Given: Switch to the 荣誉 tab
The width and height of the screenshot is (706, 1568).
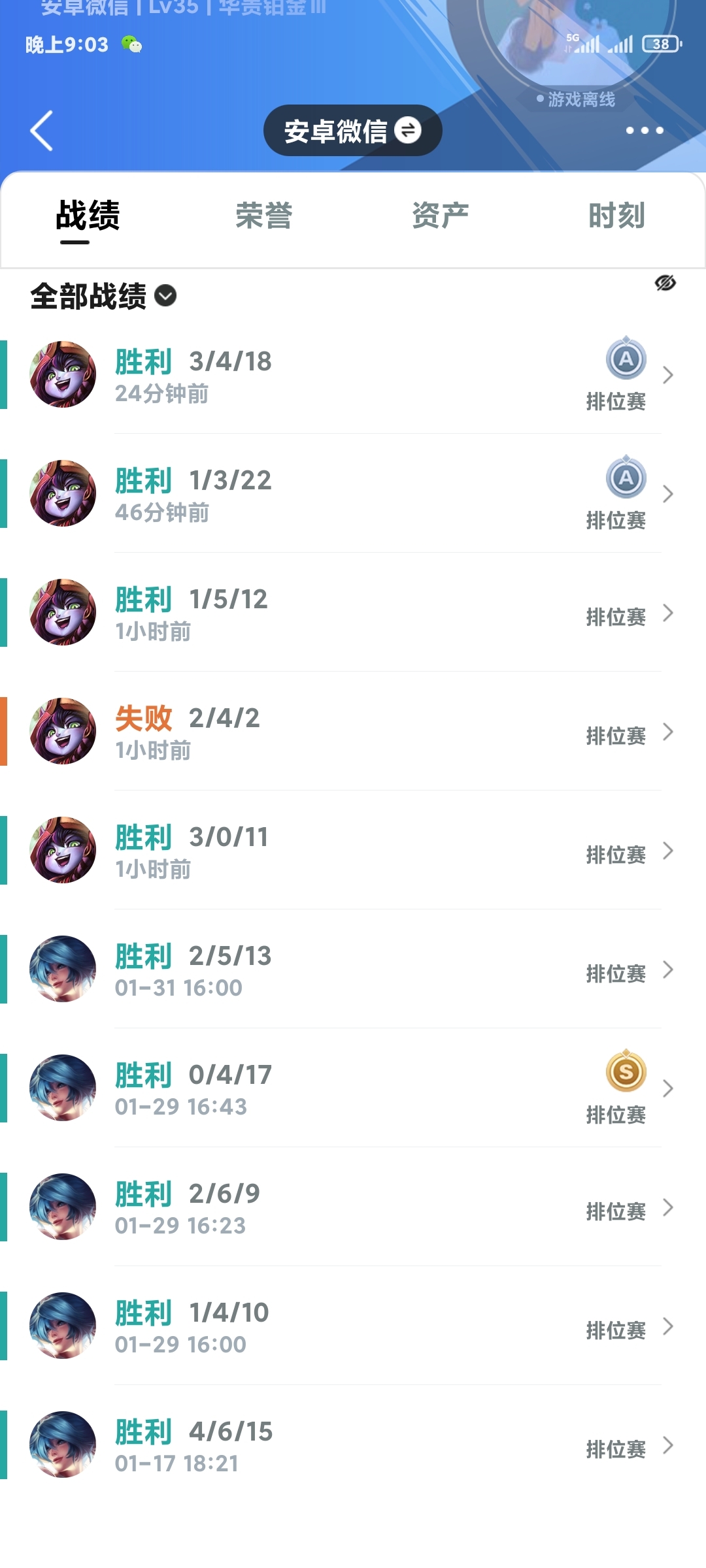Looking at the screenshot, I should (264, 216).
